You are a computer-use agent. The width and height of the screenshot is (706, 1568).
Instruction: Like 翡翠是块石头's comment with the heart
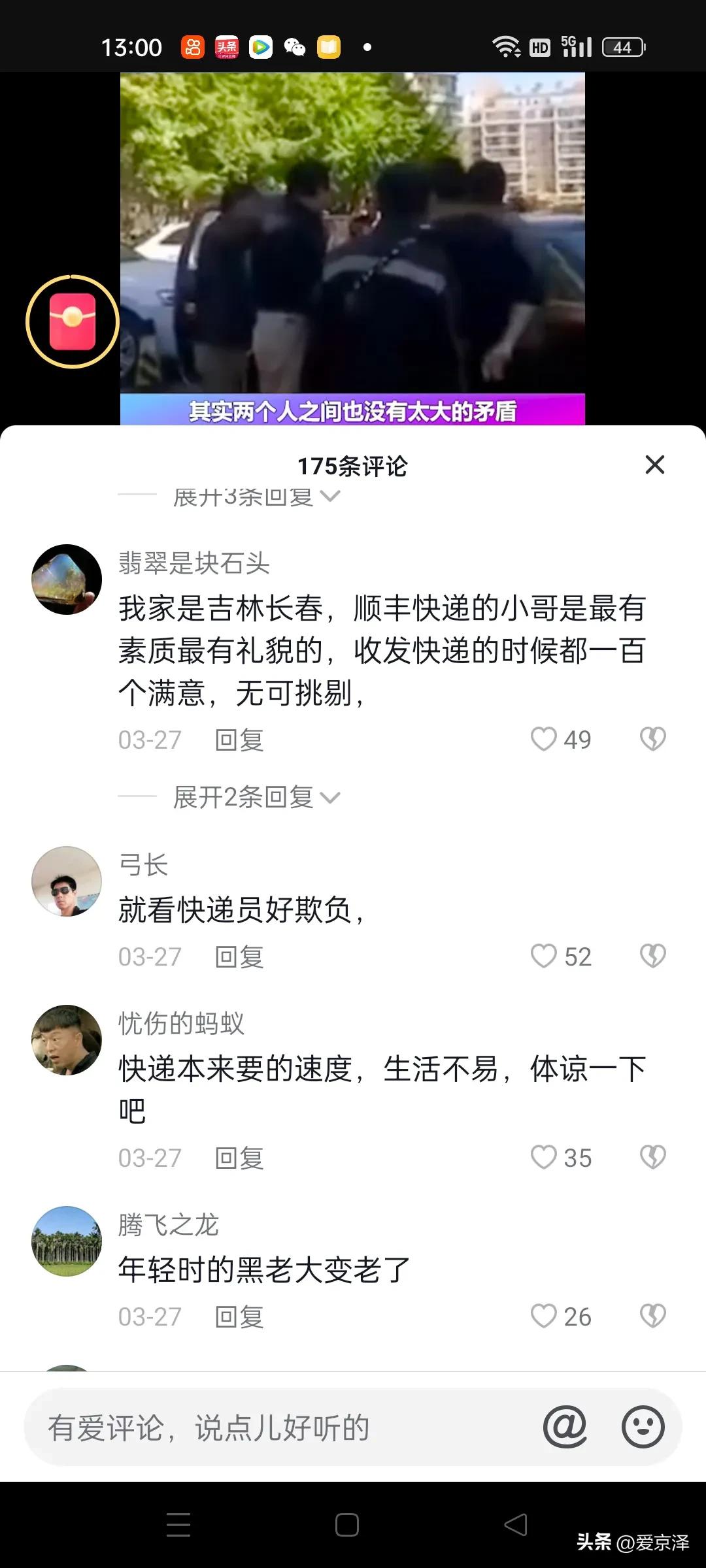[544, 739]
